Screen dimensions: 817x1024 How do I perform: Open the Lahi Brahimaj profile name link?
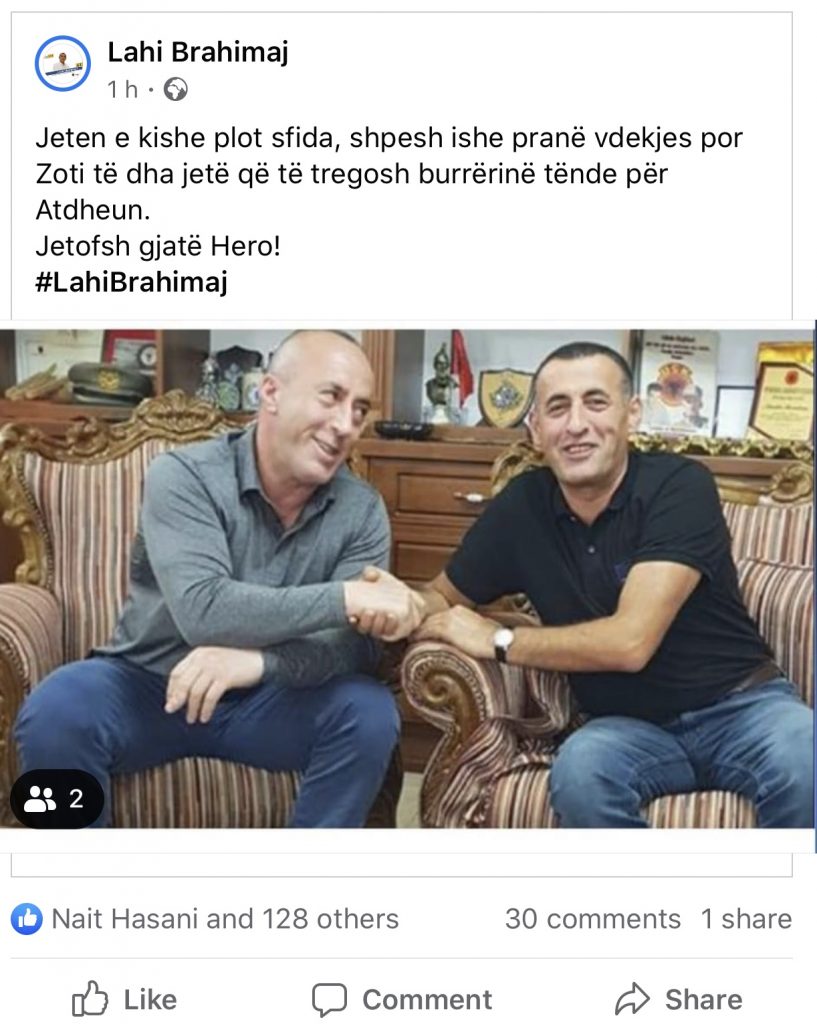tap(198, 52)
